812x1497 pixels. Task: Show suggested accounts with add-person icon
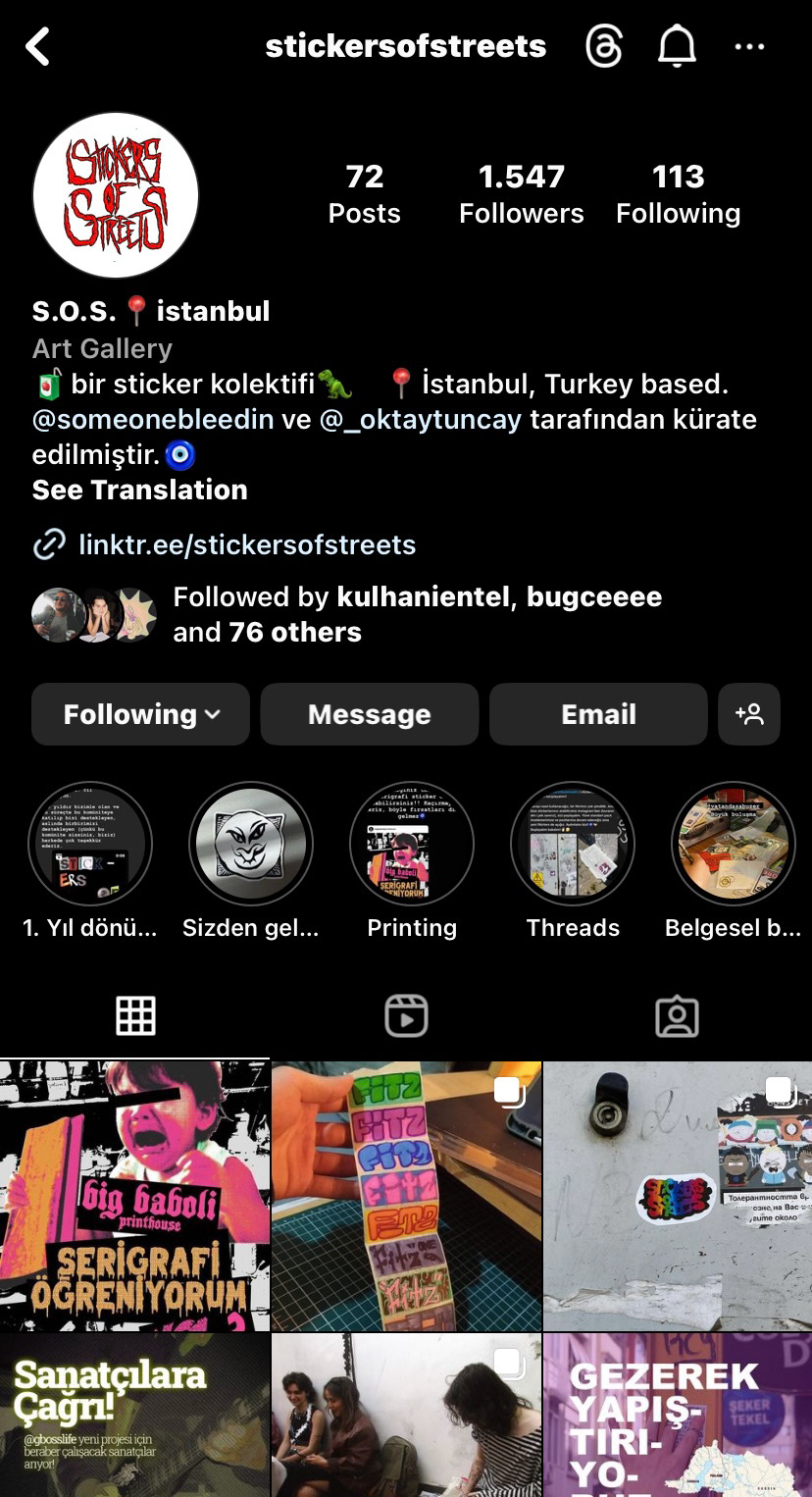click(749, 714)
